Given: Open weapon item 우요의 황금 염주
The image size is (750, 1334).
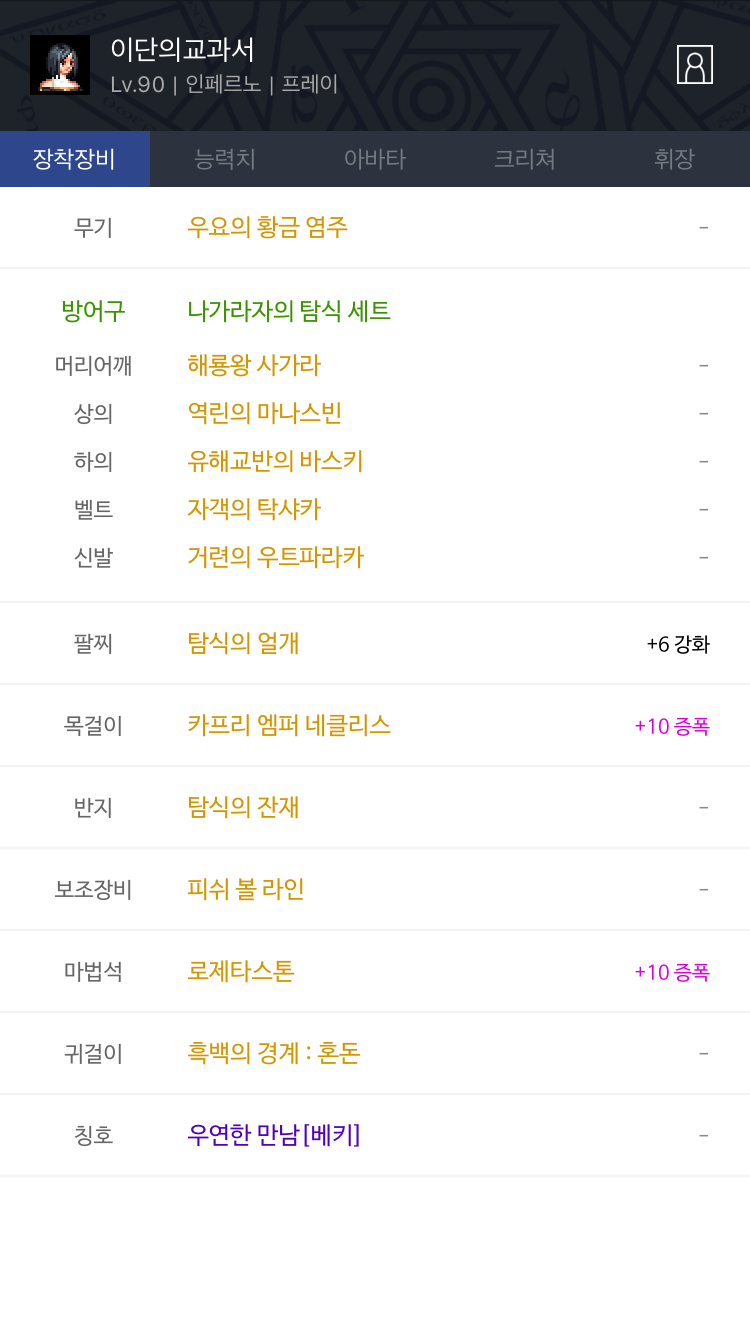Looking at the screenshot, I should [x=268, y=227].
